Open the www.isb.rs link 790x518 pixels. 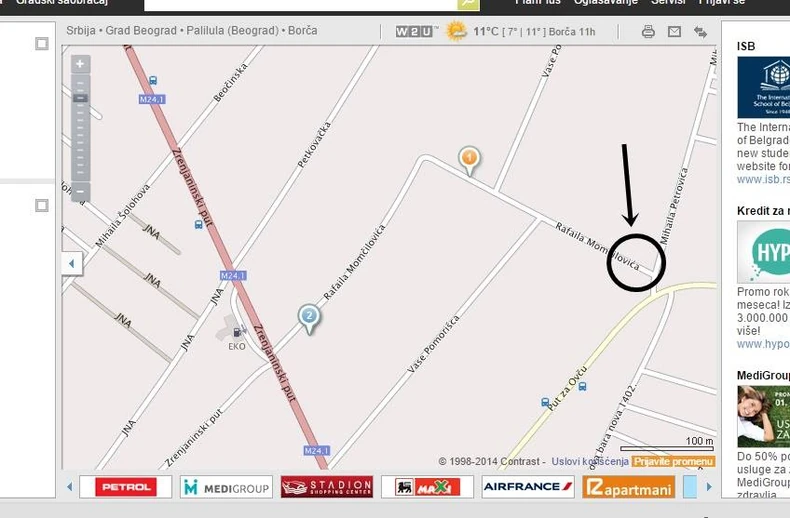point(762,180)
